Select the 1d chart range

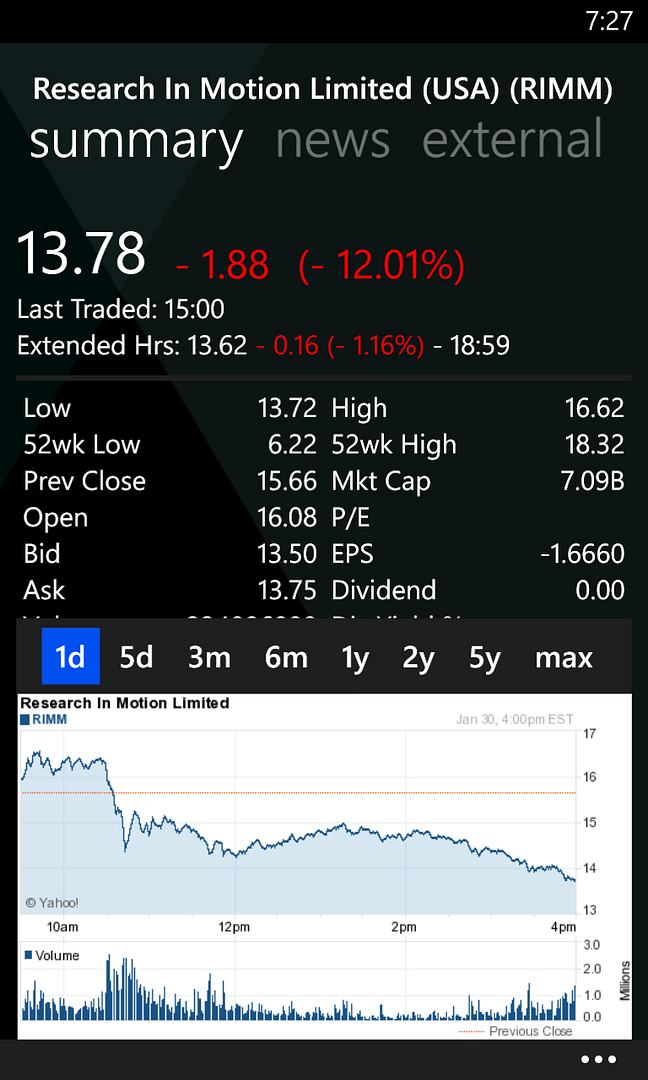point(70,656)
